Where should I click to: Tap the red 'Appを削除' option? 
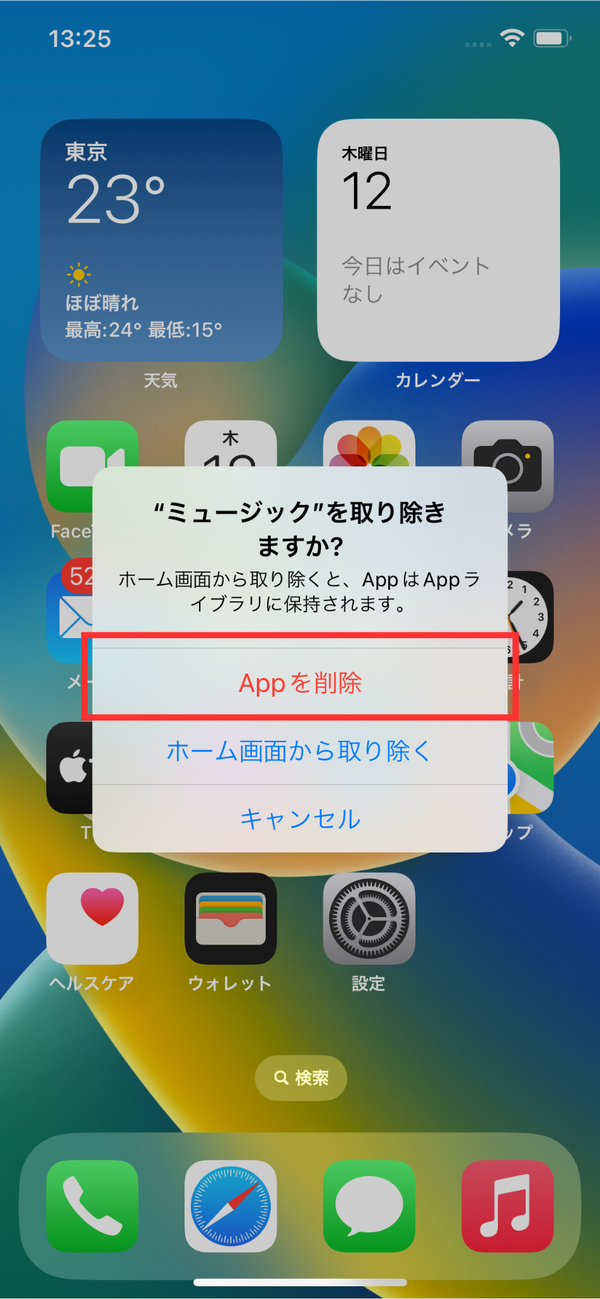tap(300, 683)
